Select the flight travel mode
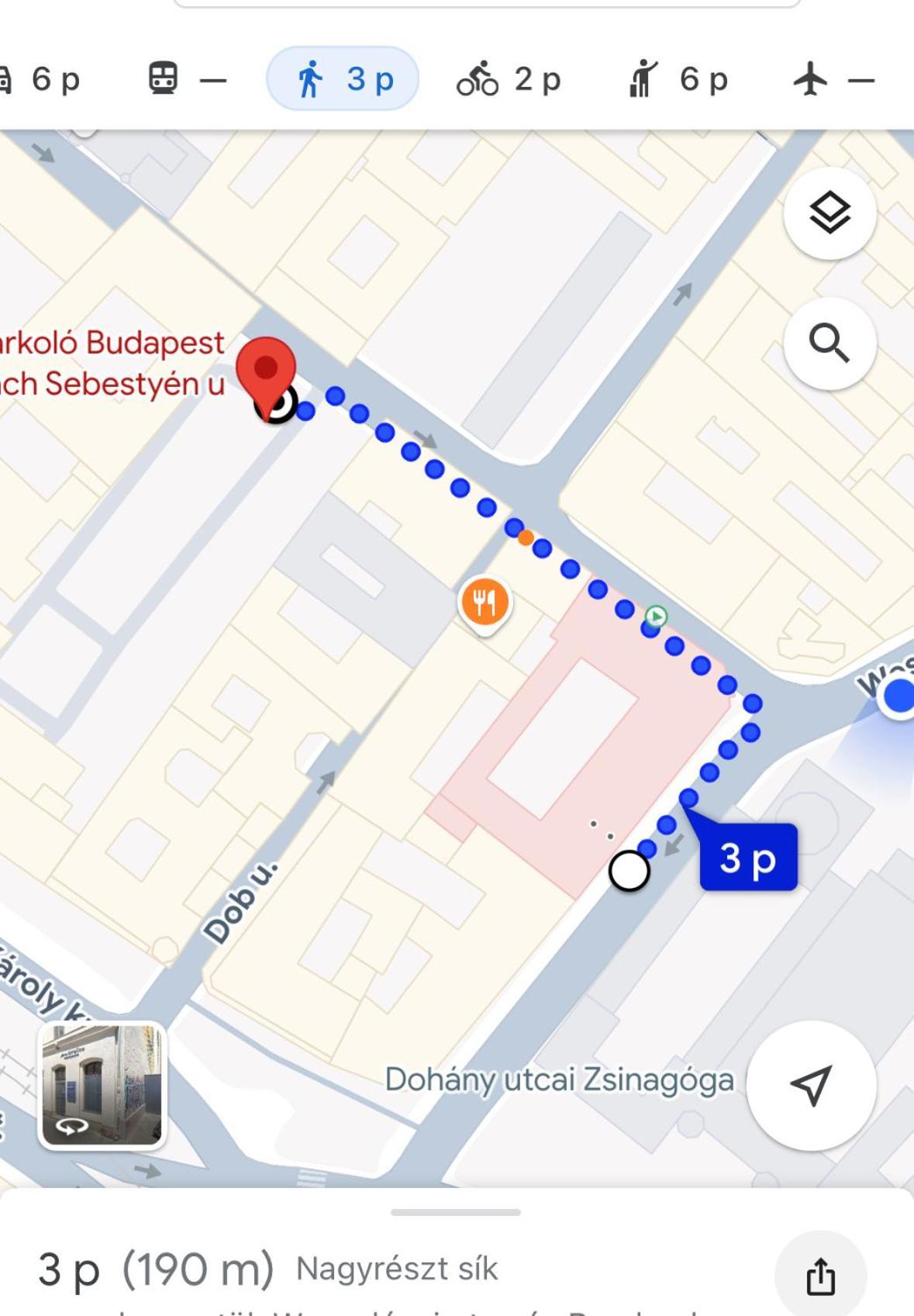This screenshot has width=914, height=1316. tap(833, 79)
